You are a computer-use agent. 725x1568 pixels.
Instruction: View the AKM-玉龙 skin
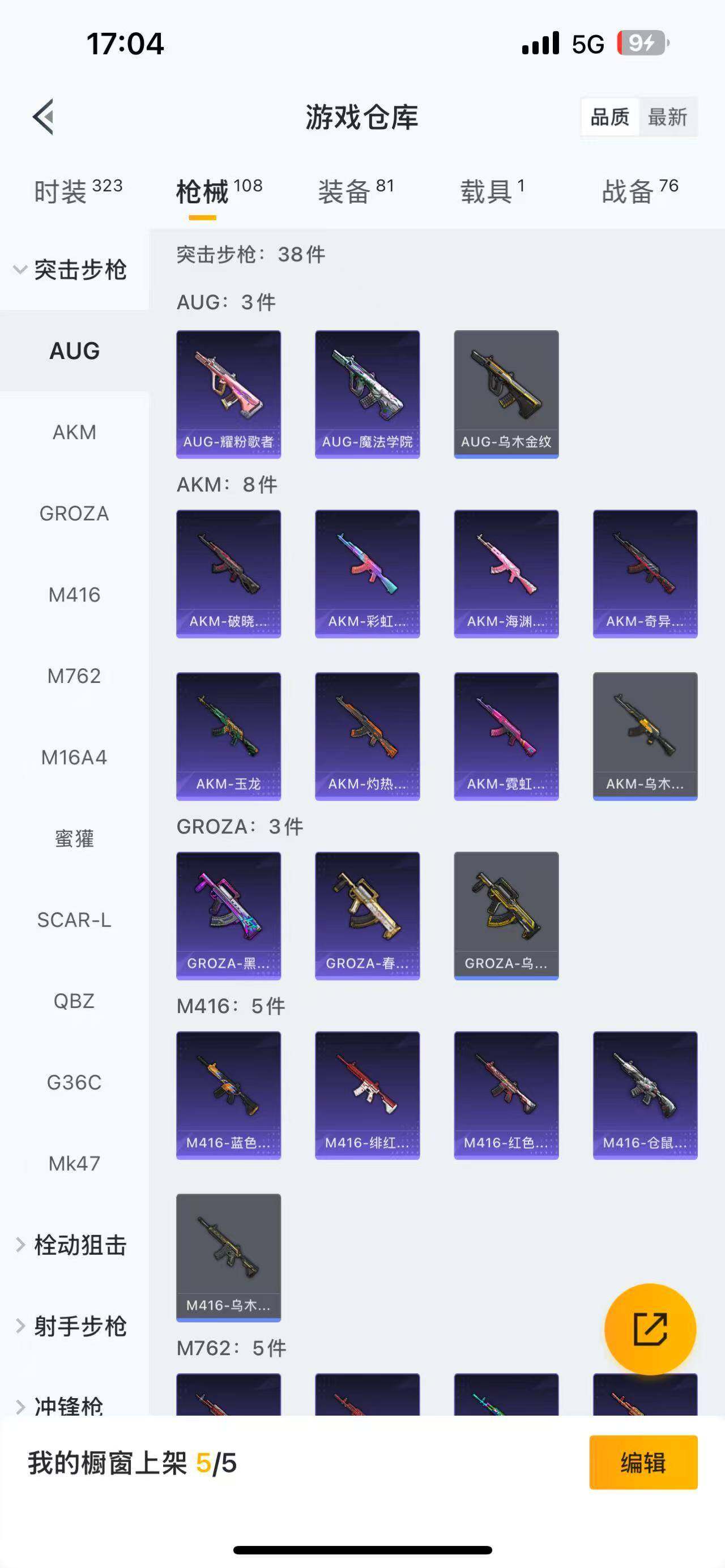228,736
